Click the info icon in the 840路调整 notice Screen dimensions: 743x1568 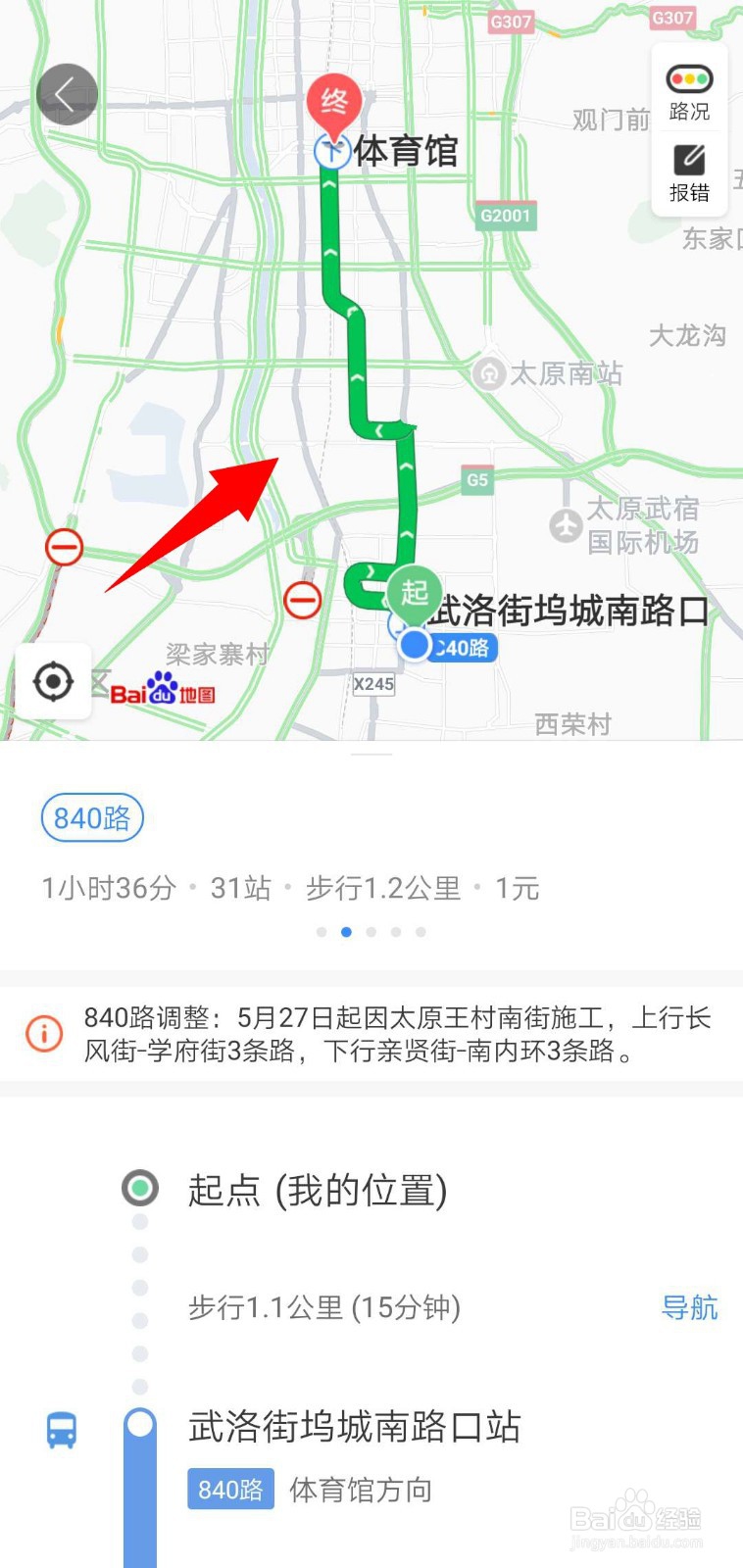point(42,1034)
